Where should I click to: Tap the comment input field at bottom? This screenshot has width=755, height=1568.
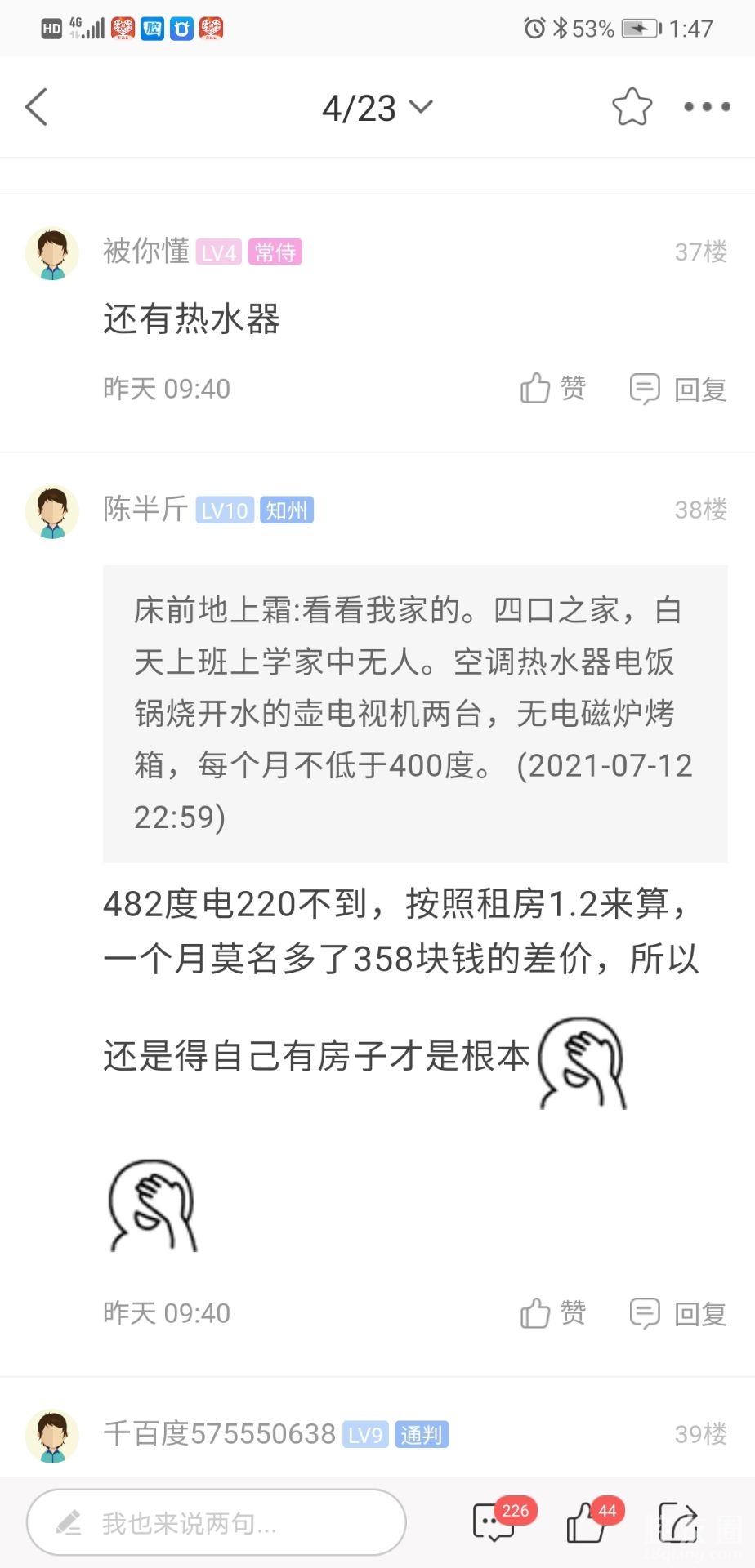217,1522
